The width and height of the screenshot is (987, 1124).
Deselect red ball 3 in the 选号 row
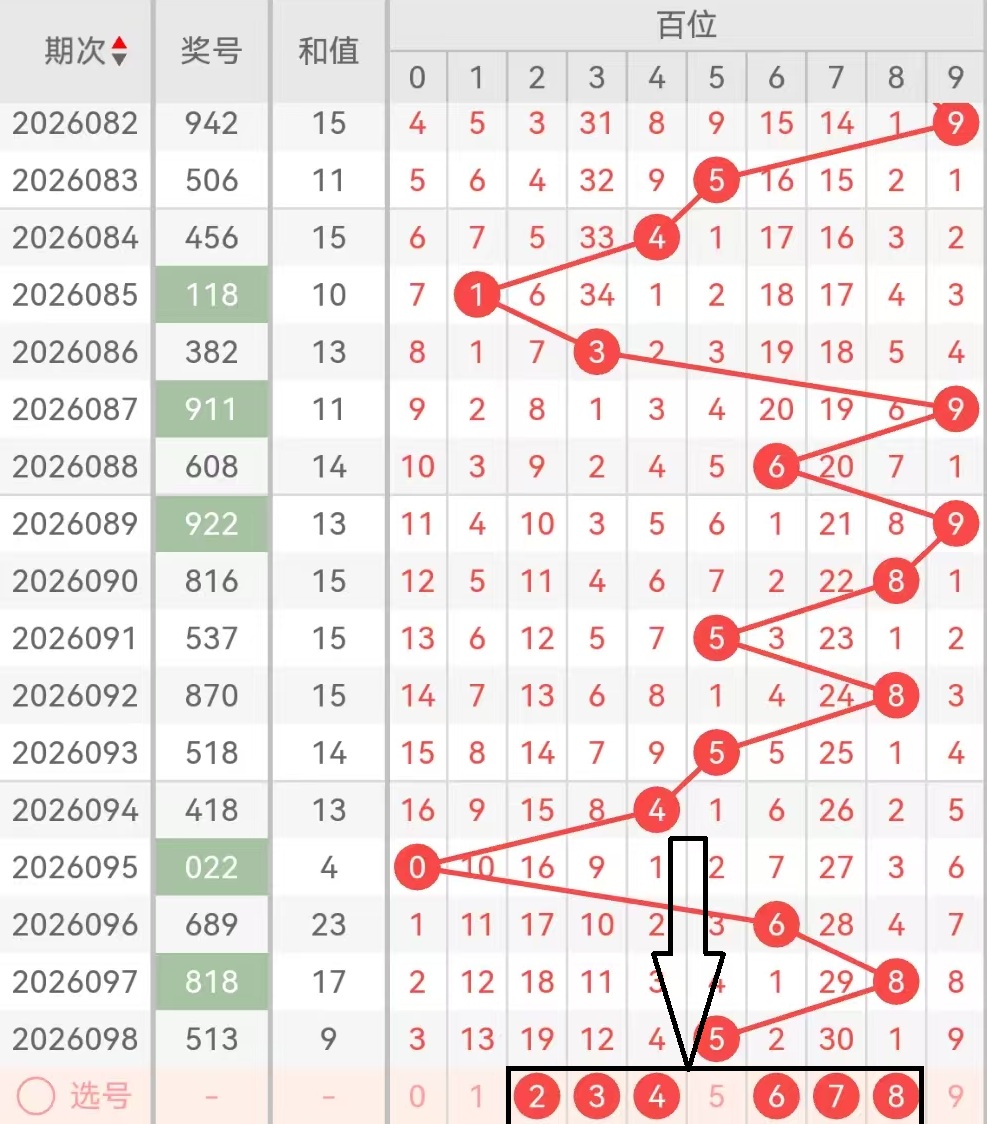[597, 1097]
